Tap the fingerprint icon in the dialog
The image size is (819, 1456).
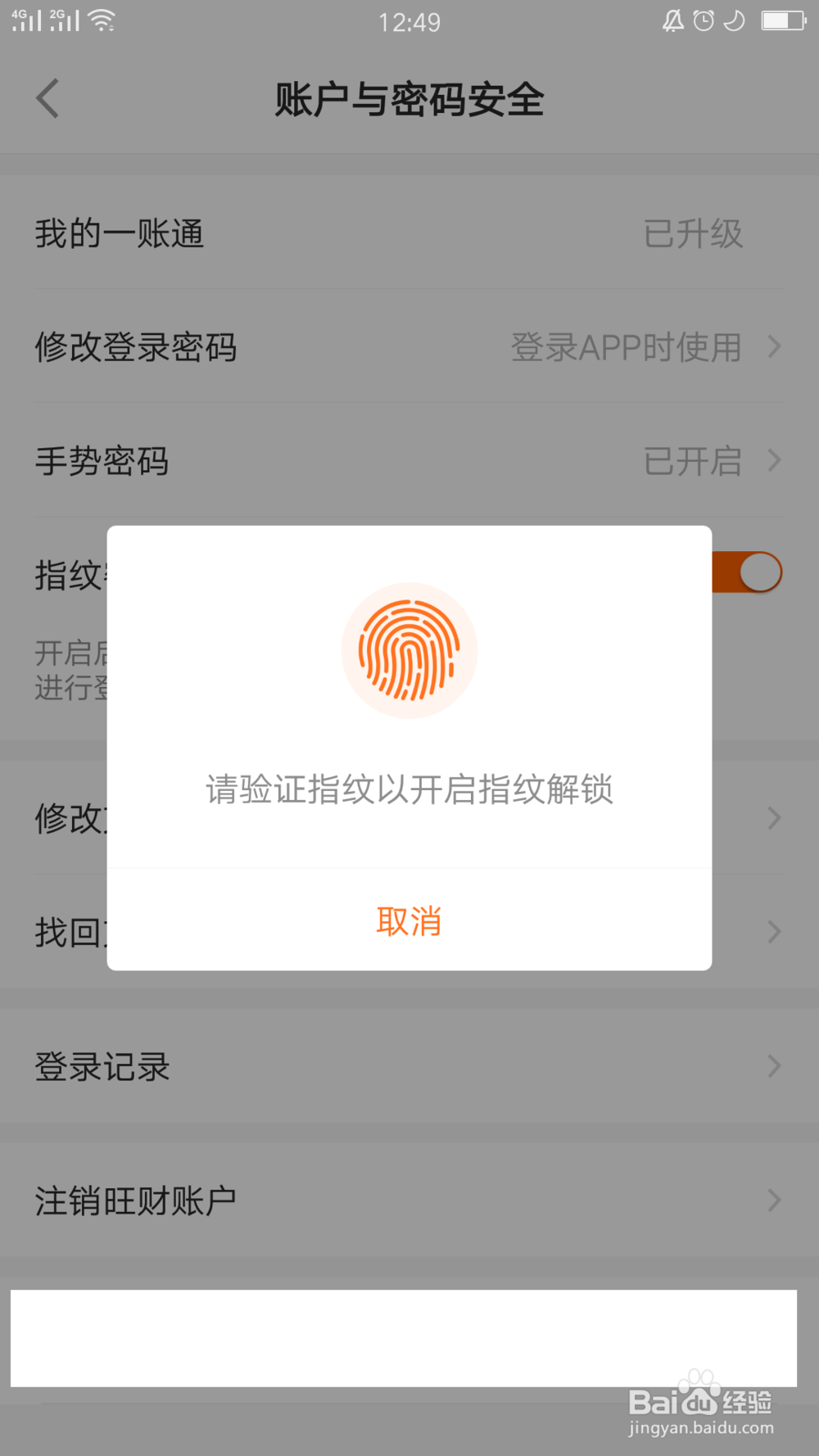(x=409, y=650)
